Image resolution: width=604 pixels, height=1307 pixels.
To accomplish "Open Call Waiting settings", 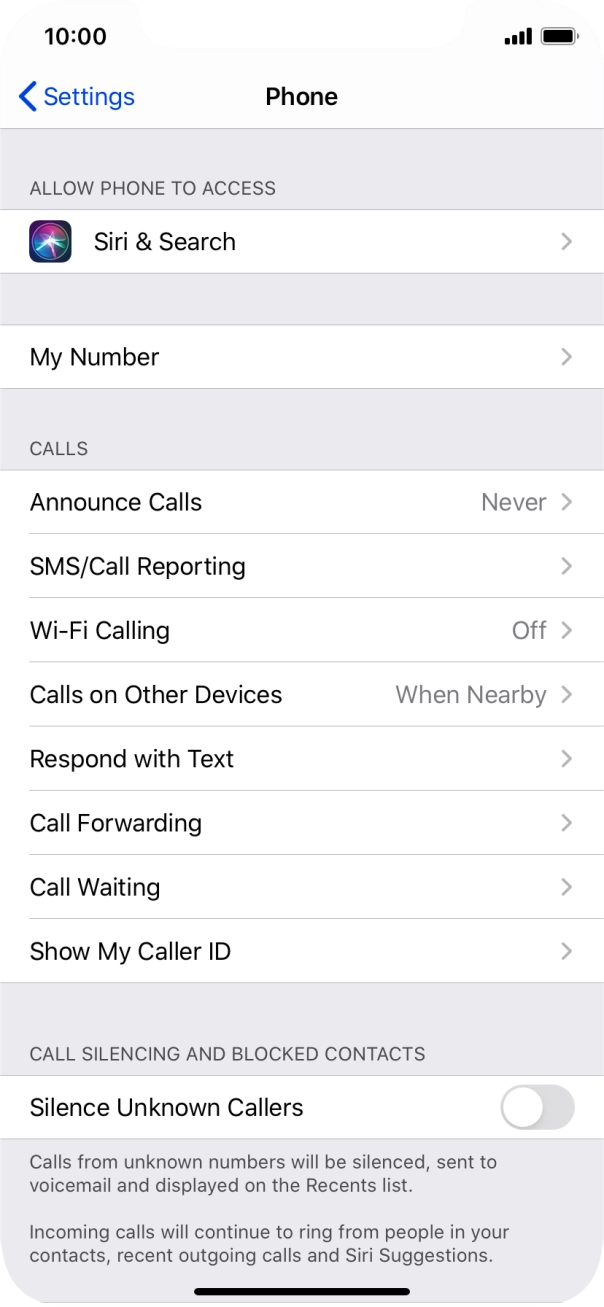I will (x=302, y=886).
